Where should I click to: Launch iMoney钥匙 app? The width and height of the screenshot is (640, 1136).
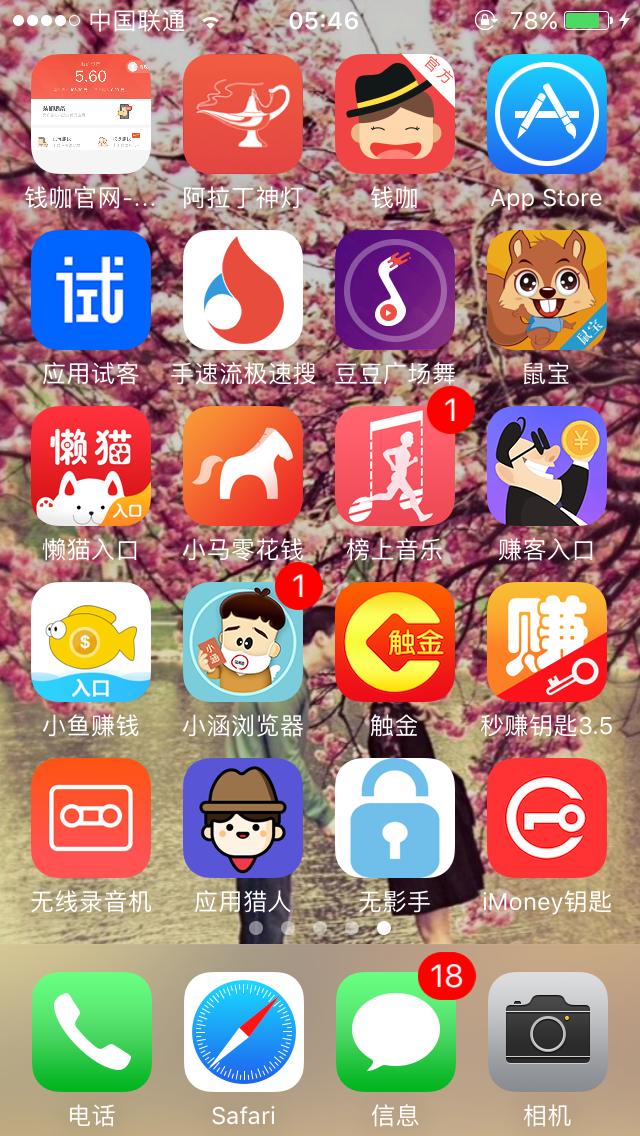point(546,818)
